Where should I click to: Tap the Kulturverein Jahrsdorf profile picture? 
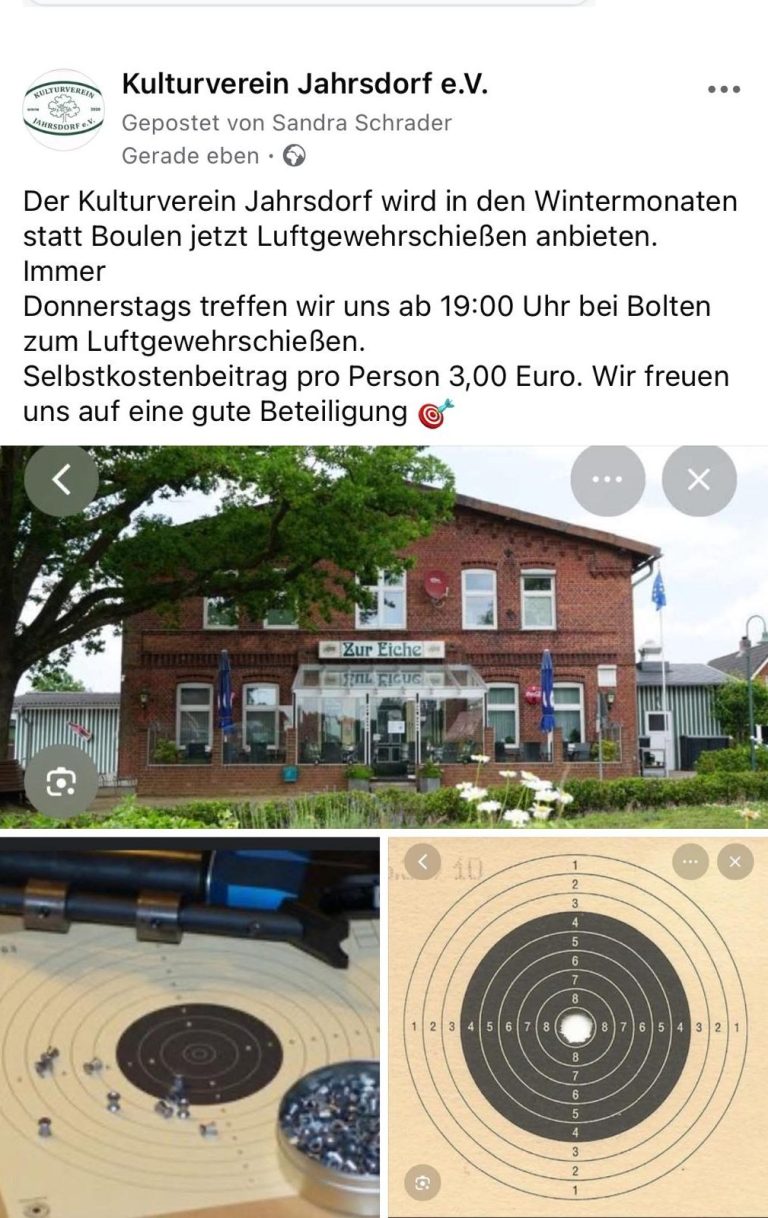63,110
